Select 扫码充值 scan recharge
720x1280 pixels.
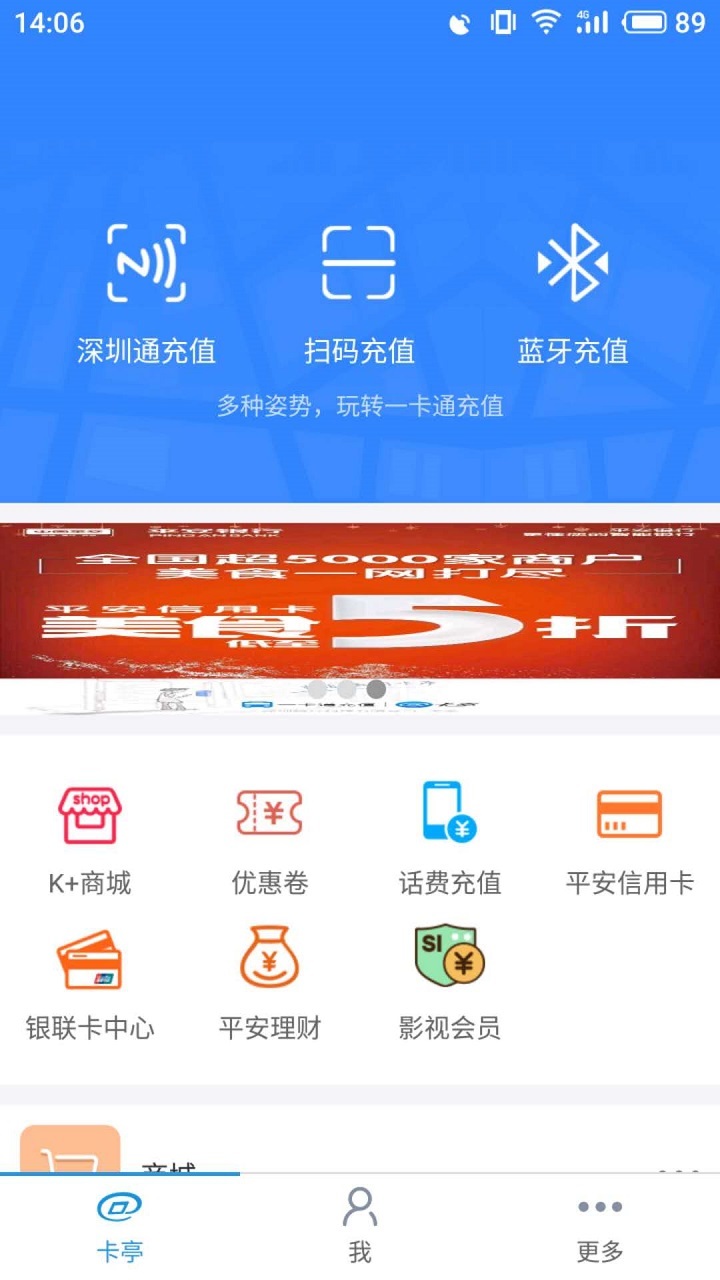(x=359, y=292)
